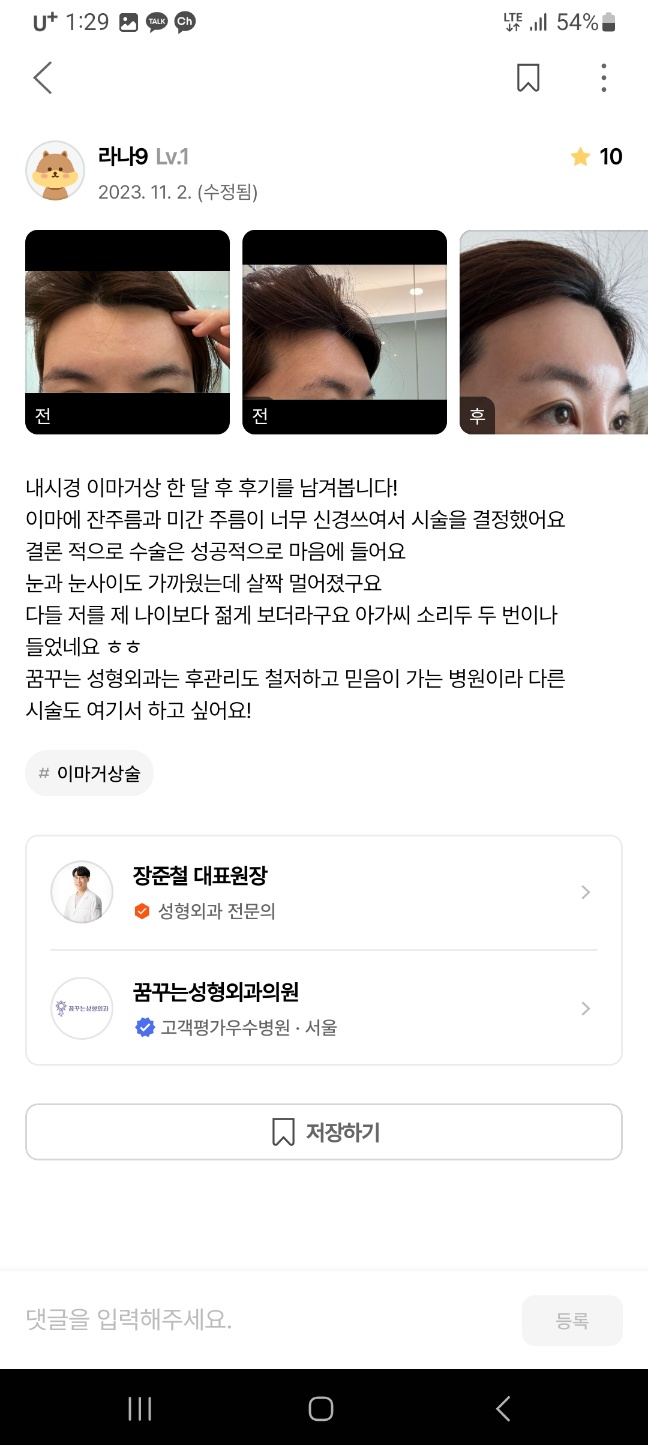This screenshot has width=648, height=1445.
Task: Open the three-dot overflow menu
Action: tap(603, 78)
